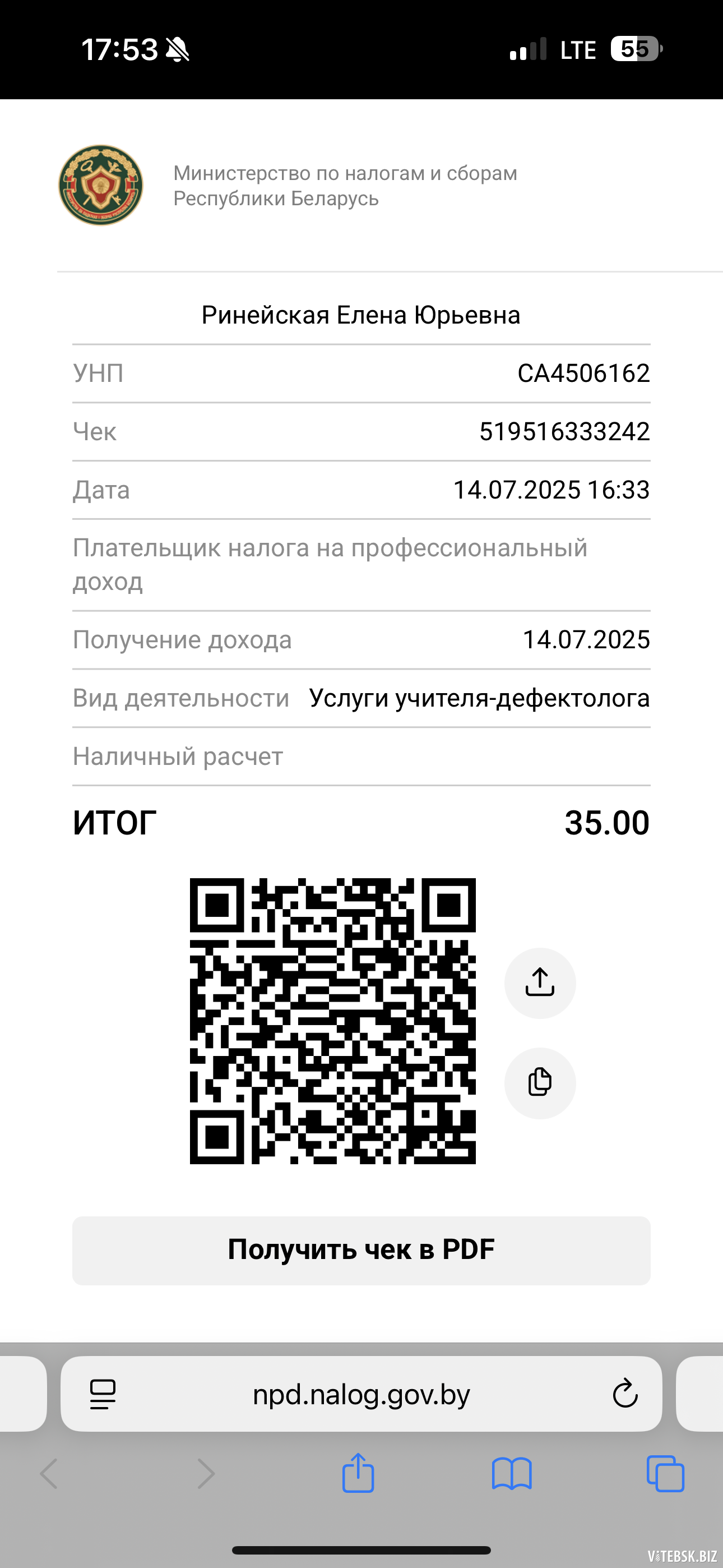This screenshot has width=723, height=1568.
Task: Share the receipt via upload icon
Action: tap(540, 983)
